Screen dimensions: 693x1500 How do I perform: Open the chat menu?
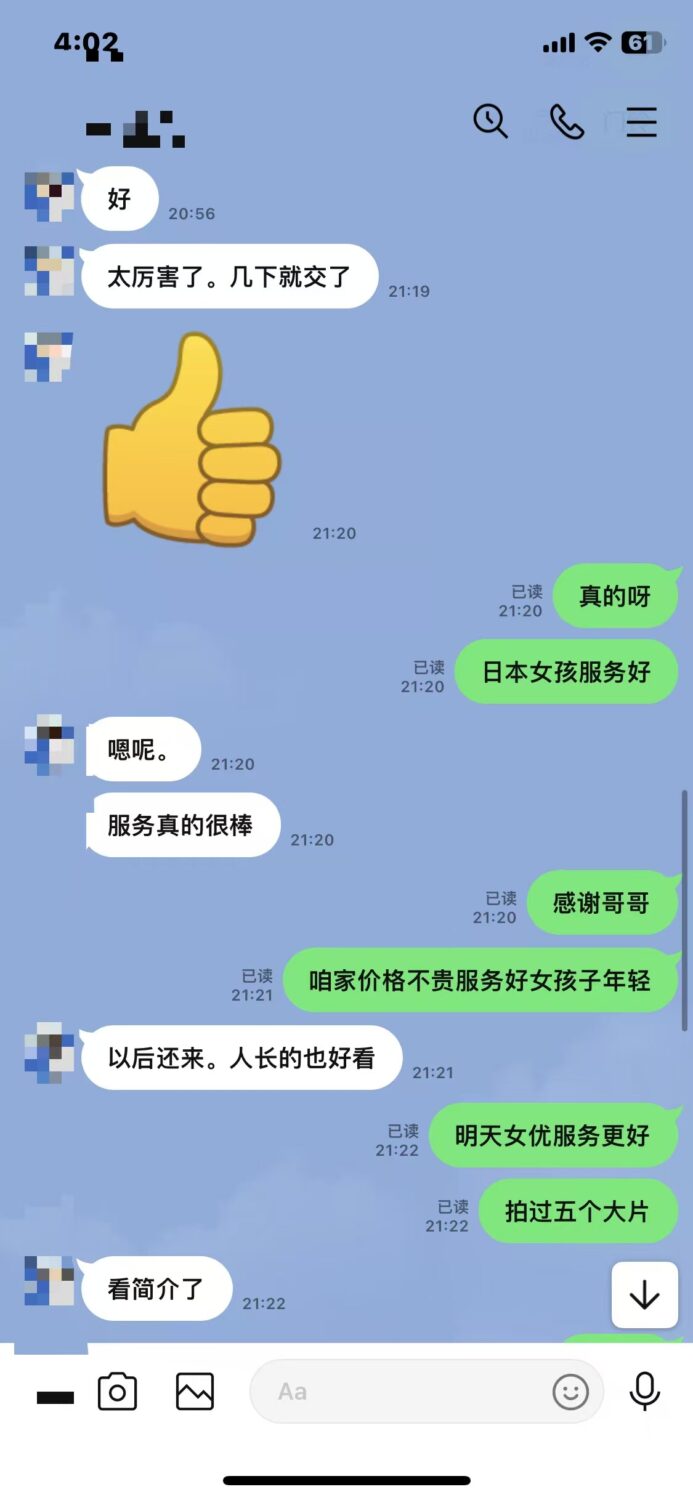641,122
